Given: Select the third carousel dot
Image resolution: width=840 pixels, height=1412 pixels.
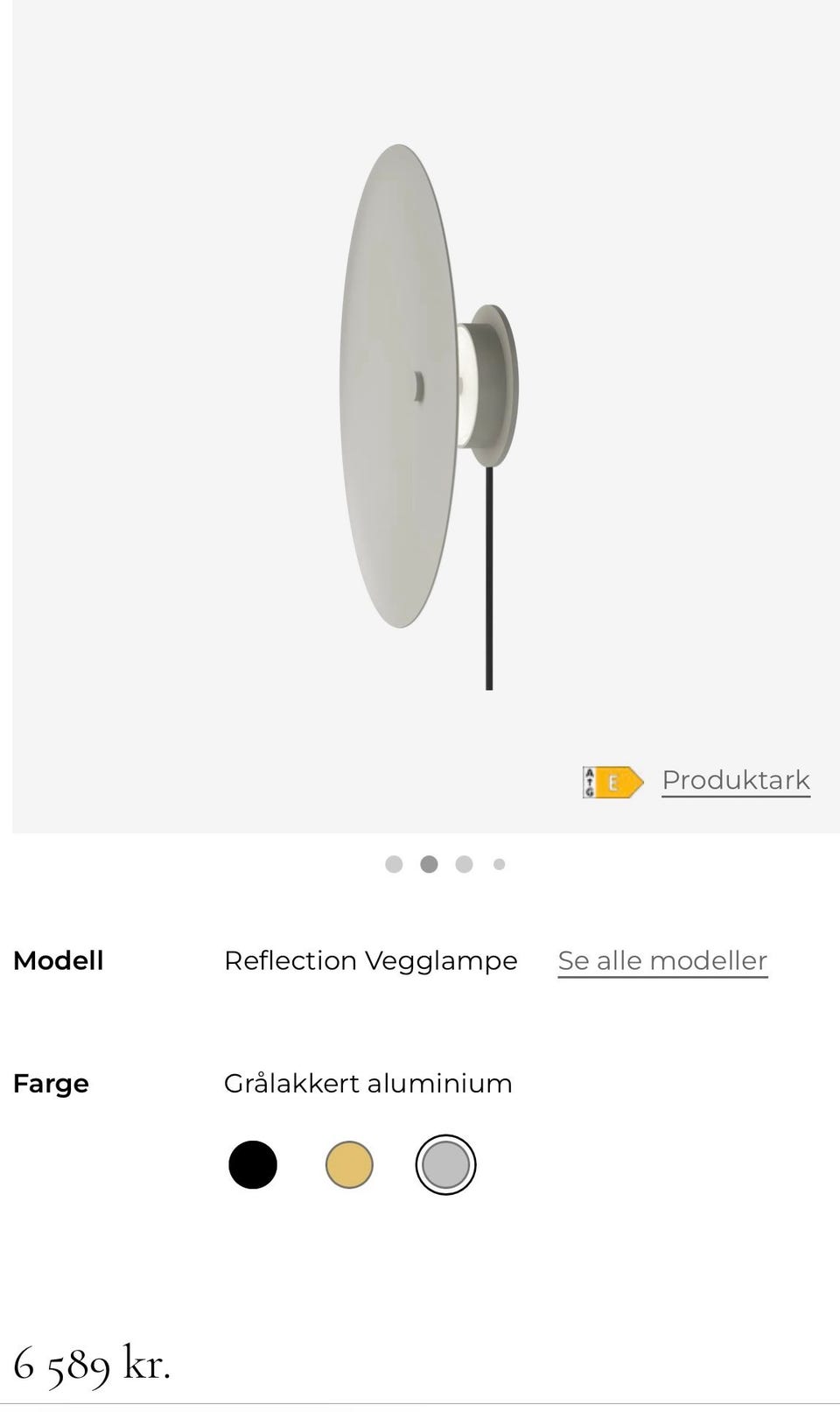Looking at the screenshot, I should pyautogui.click(x=464, y=864).
